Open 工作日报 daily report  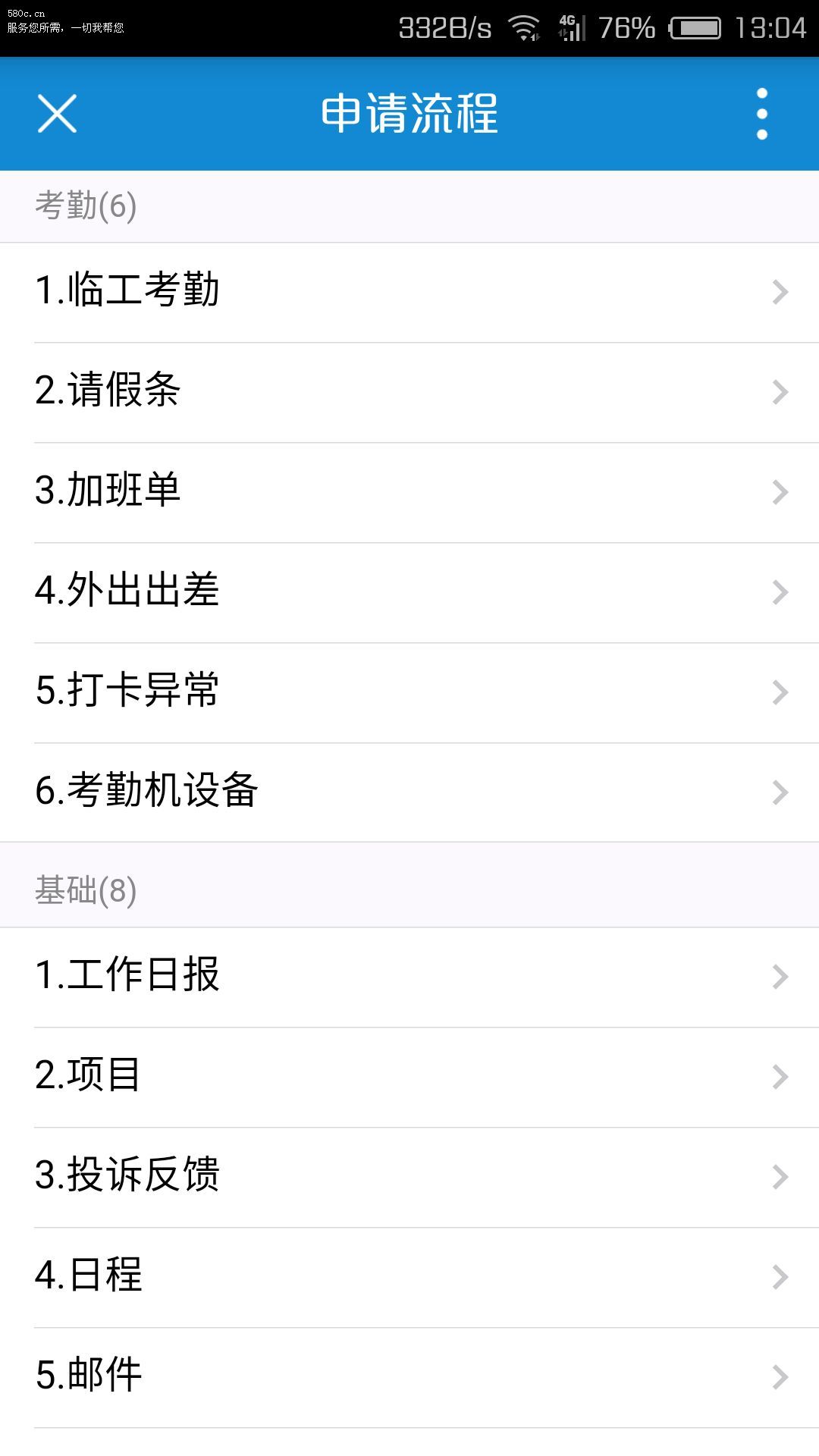point(409,977)
